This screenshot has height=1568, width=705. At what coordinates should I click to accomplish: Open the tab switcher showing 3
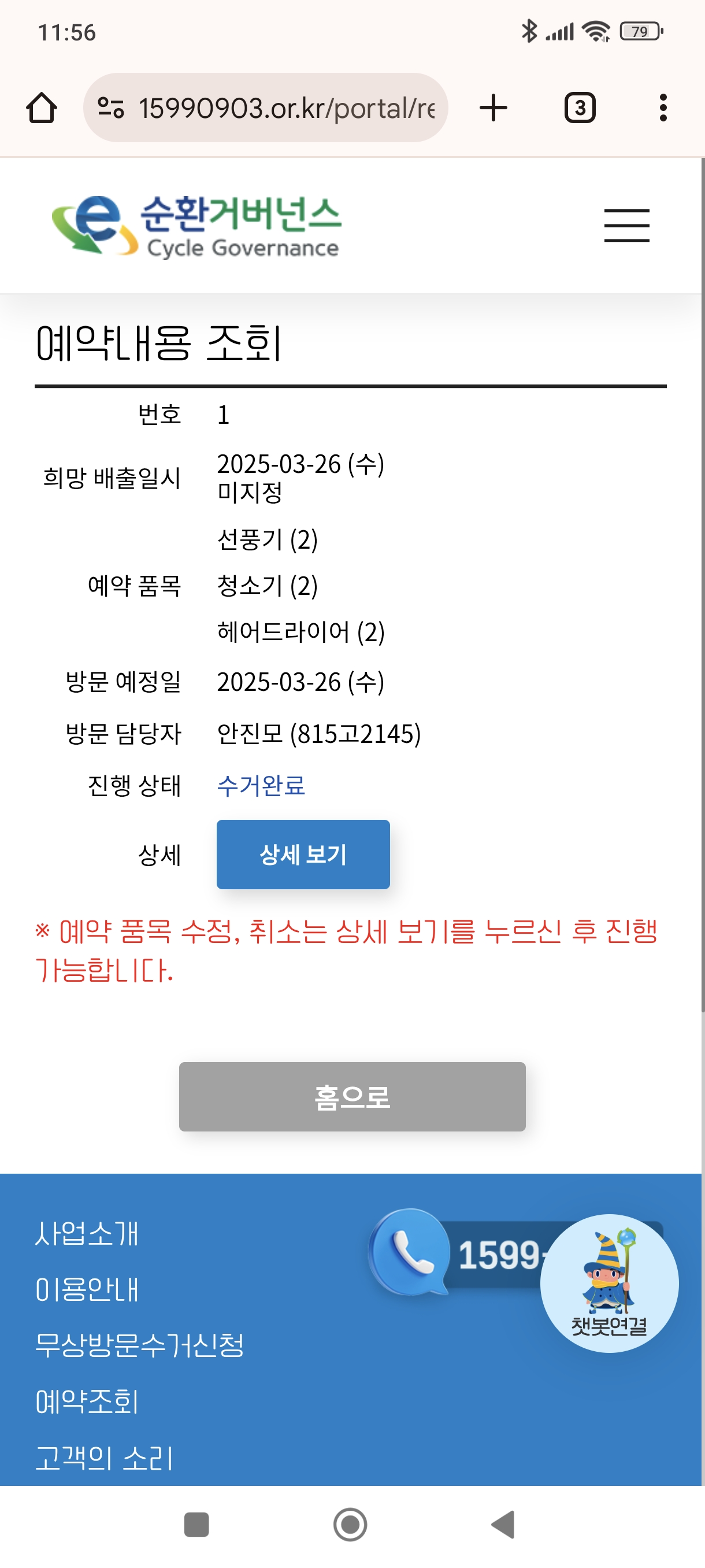click(x=579, y=108)
